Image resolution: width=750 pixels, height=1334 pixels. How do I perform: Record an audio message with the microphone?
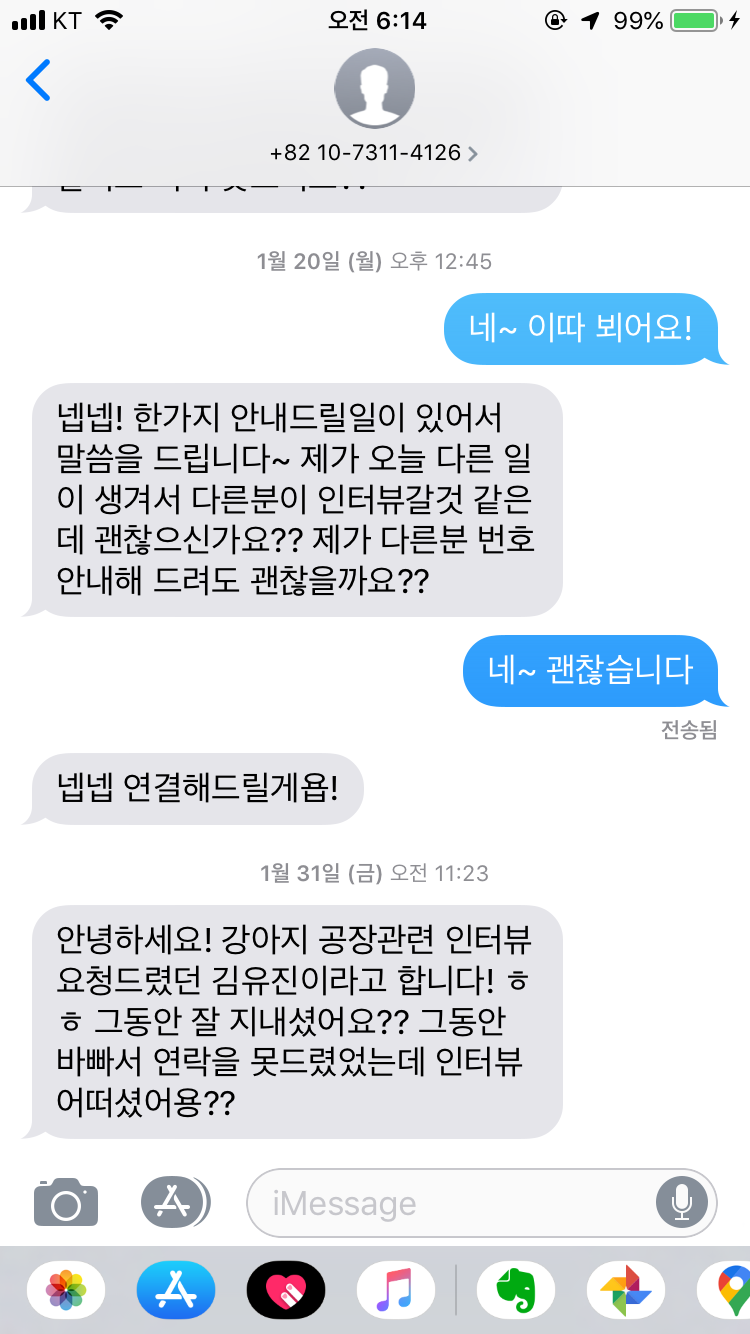click(682, 1203)
